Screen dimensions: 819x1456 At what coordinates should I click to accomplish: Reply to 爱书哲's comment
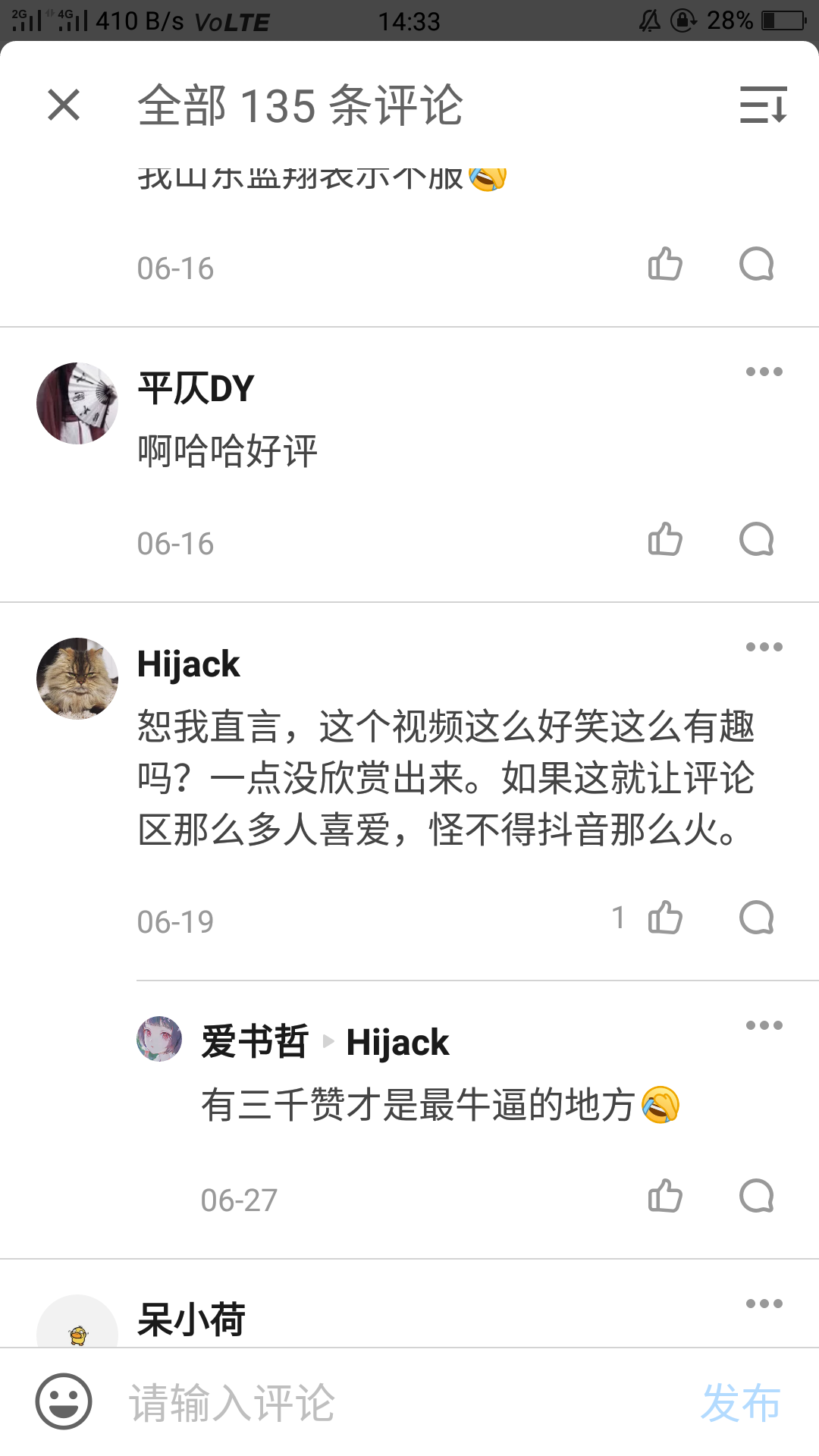tap(756, 1196)
